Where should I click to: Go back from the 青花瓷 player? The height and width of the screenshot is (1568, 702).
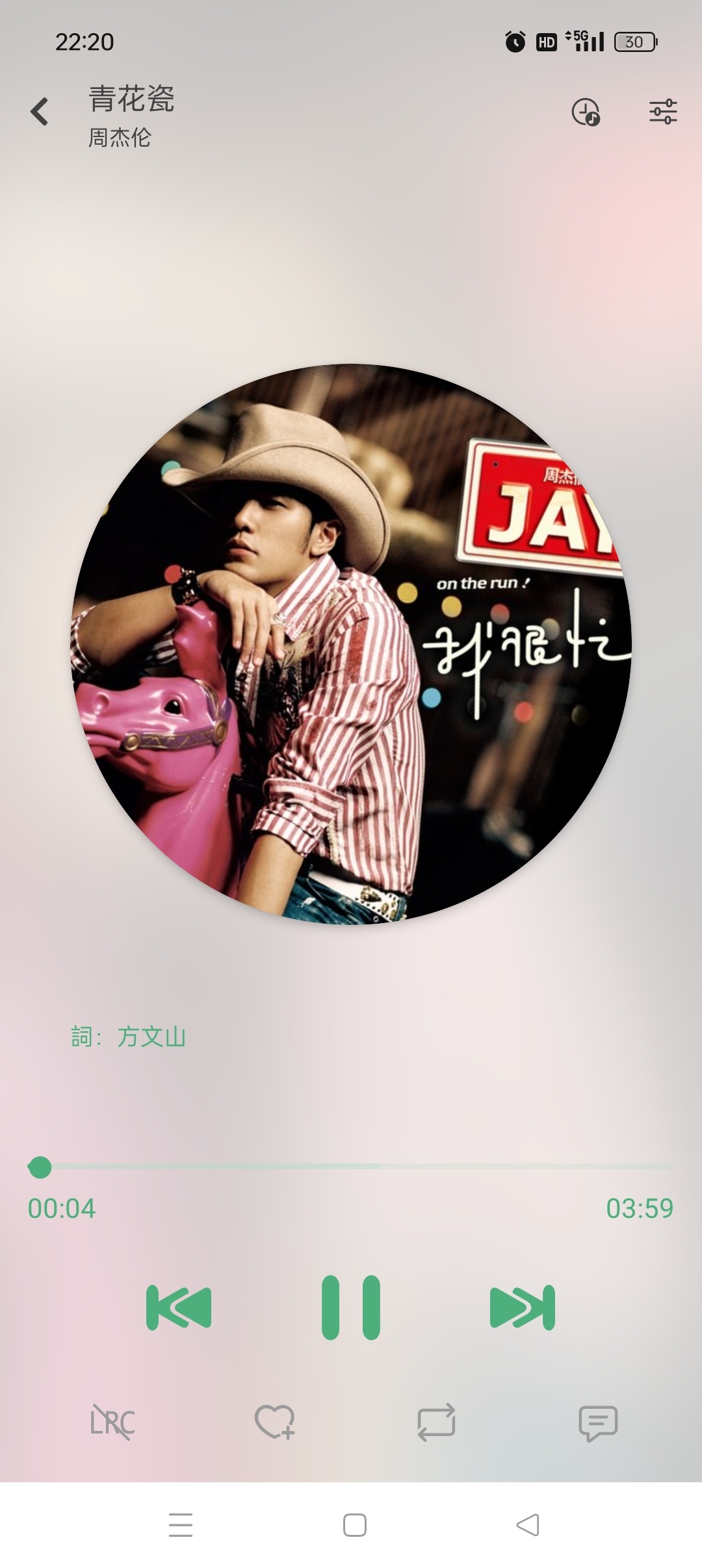point(40,112)
